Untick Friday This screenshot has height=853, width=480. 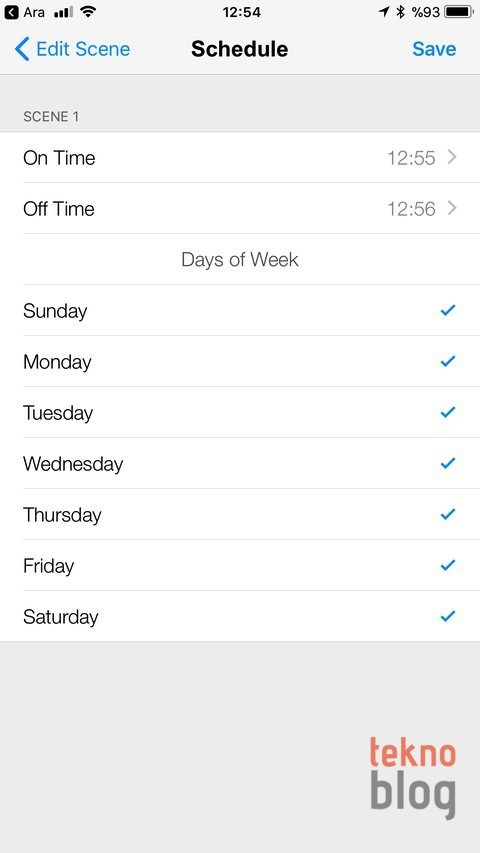click(240, 566)
